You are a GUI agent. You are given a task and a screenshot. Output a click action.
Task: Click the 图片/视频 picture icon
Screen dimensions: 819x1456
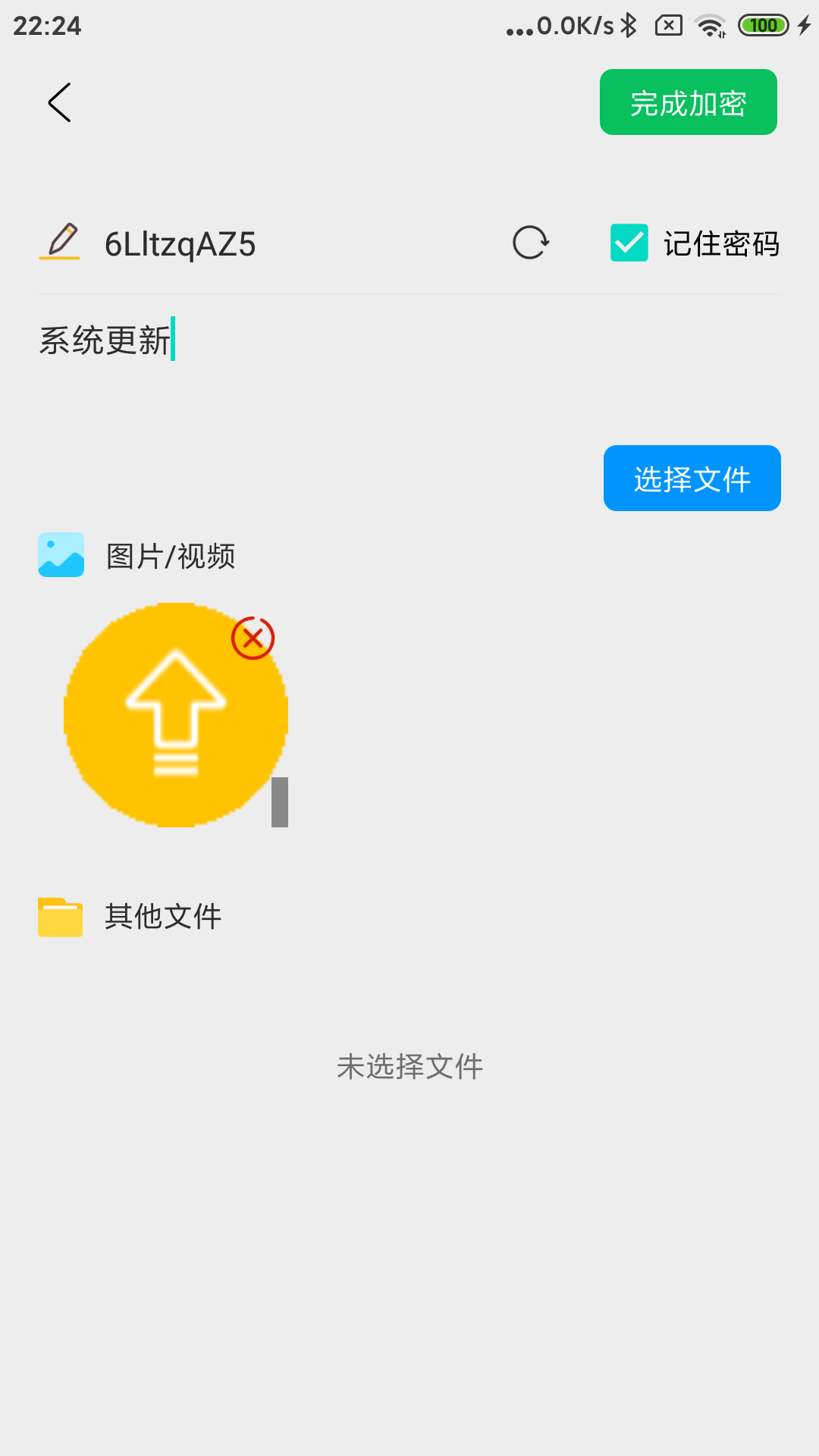point(61,555)
